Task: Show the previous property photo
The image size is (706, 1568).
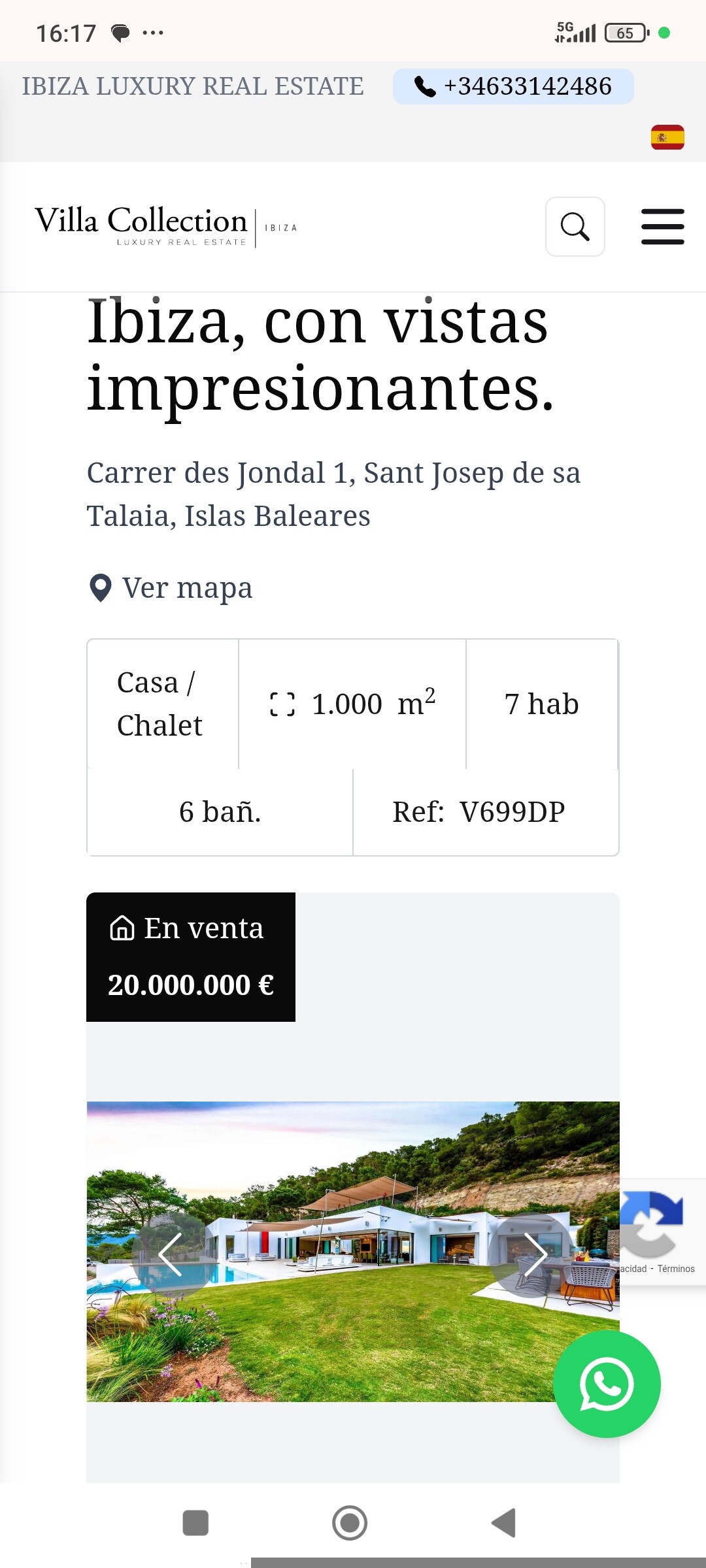Action: [170, 1254]
